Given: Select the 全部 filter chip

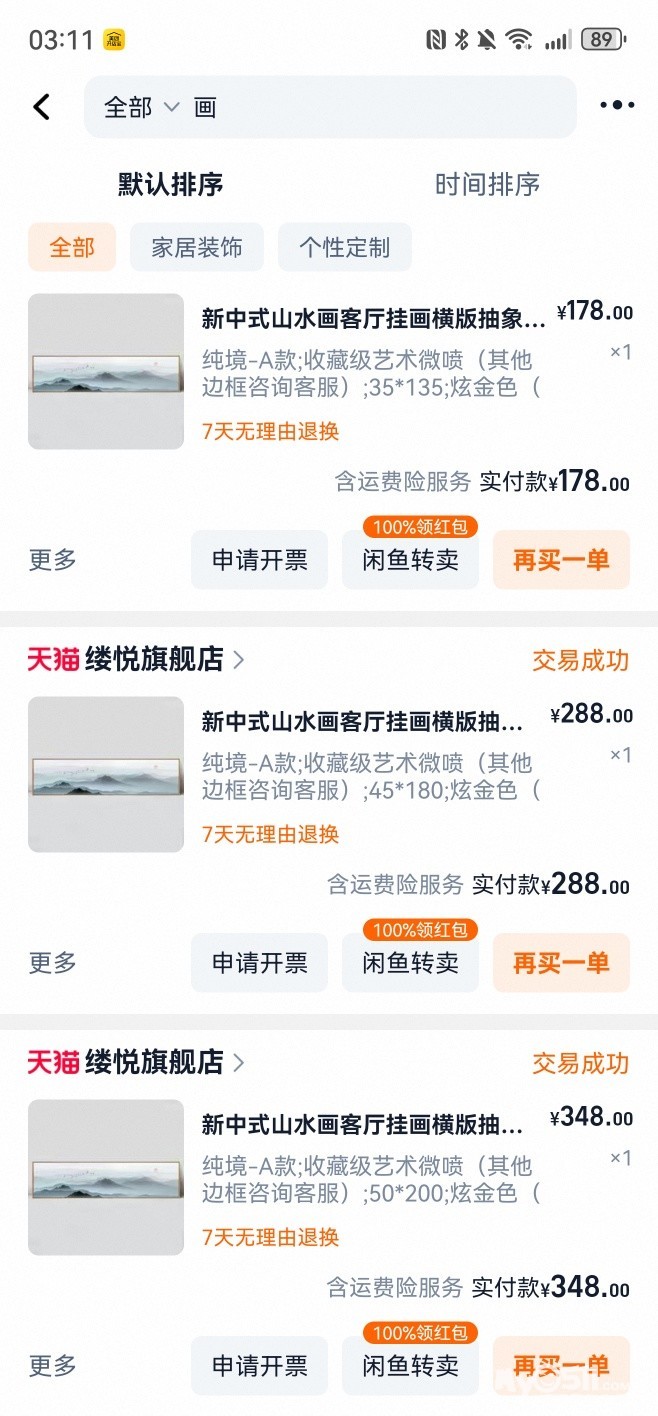Looking at the screenshot, I should [x=72, y=247].
